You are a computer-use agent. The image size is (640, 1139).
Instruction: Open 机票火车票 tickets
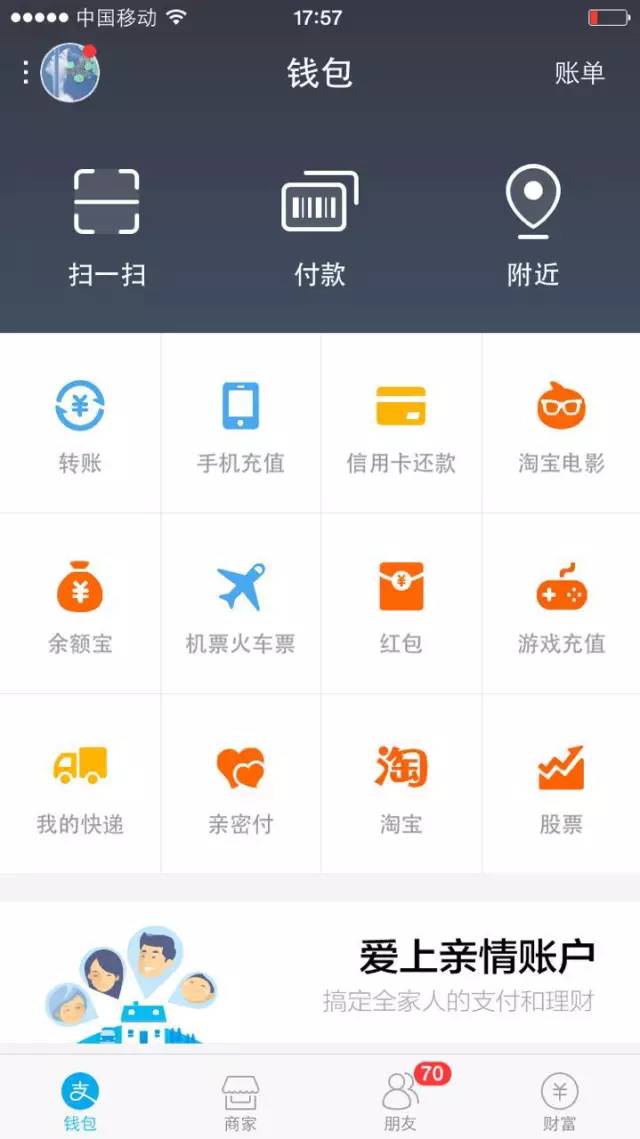[241, 604]
